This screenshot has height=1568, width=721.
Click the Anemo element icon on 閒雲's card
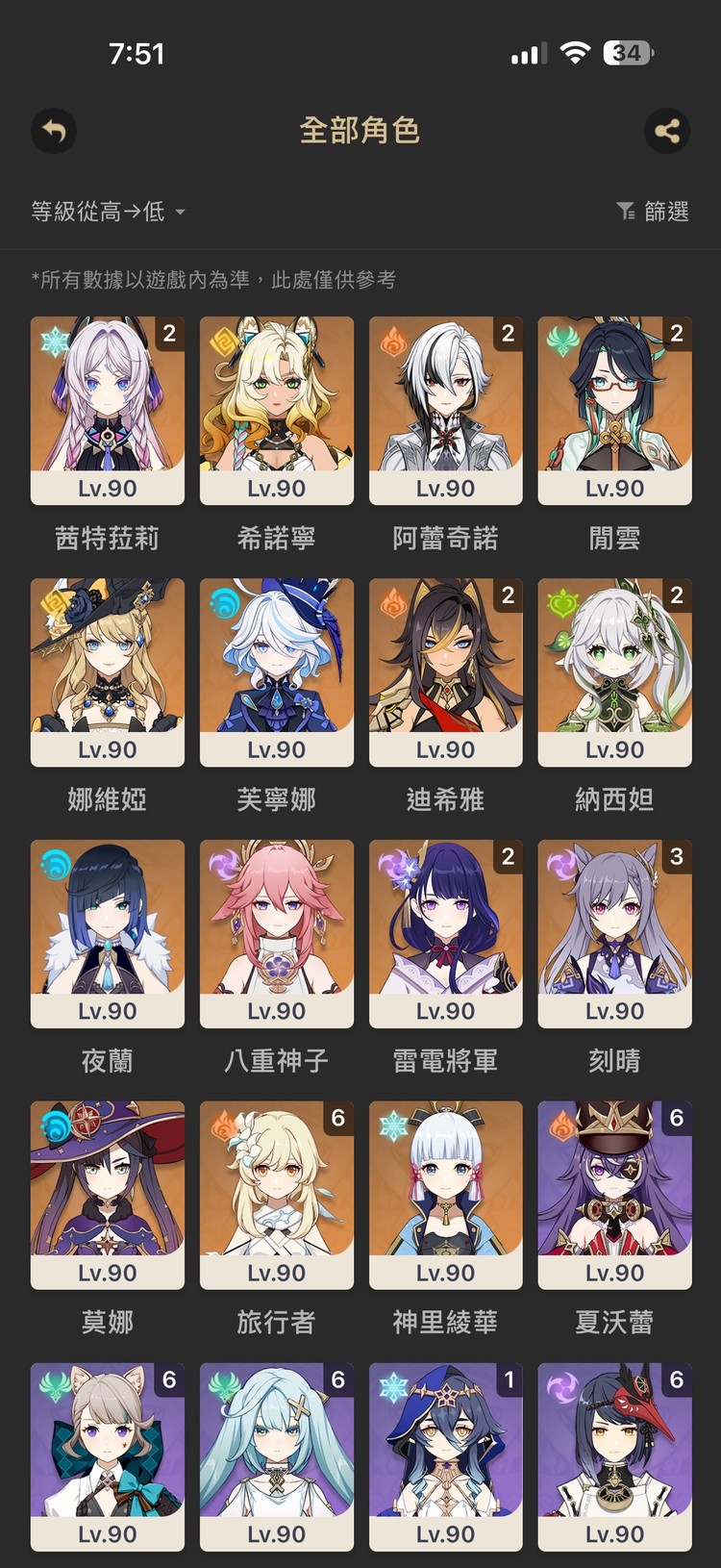(x=562, y=337)
